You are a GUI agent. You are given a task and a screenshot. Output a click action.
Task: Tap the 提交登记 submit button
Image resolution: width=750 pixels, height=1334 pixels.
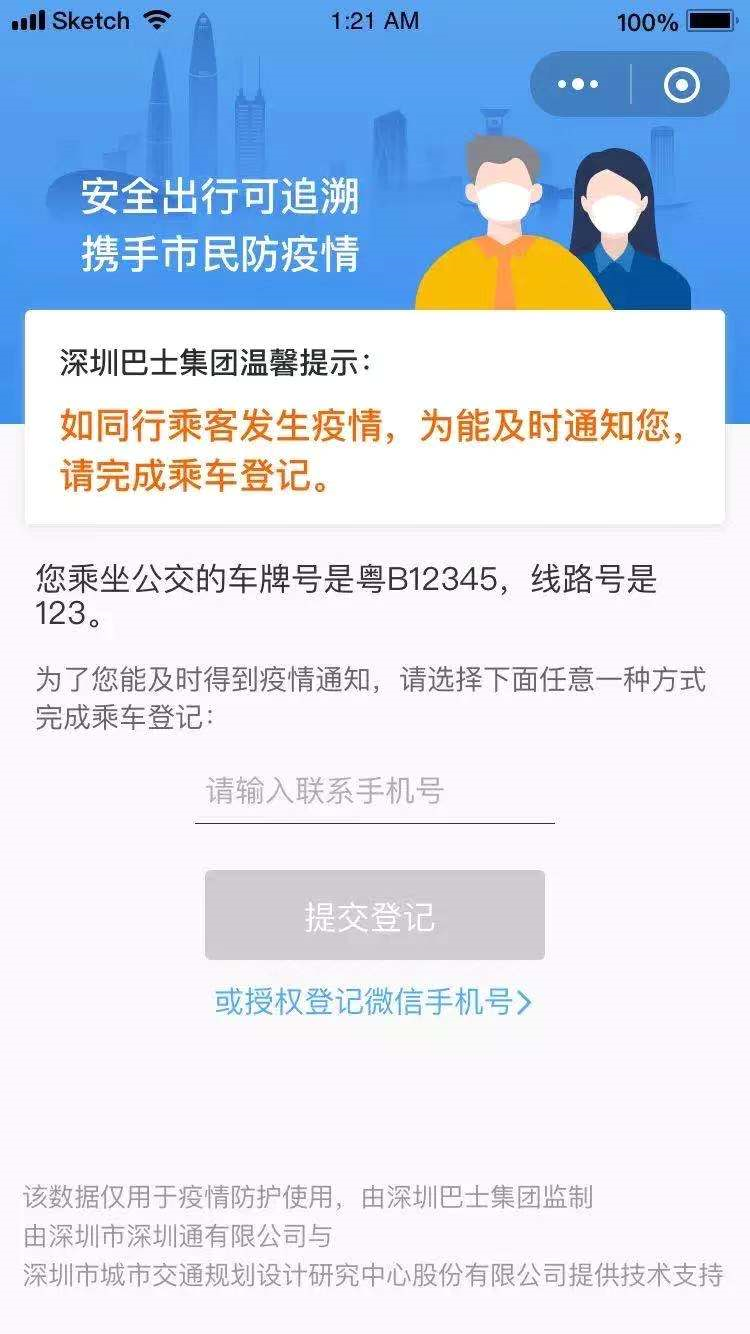pos(375,915)
